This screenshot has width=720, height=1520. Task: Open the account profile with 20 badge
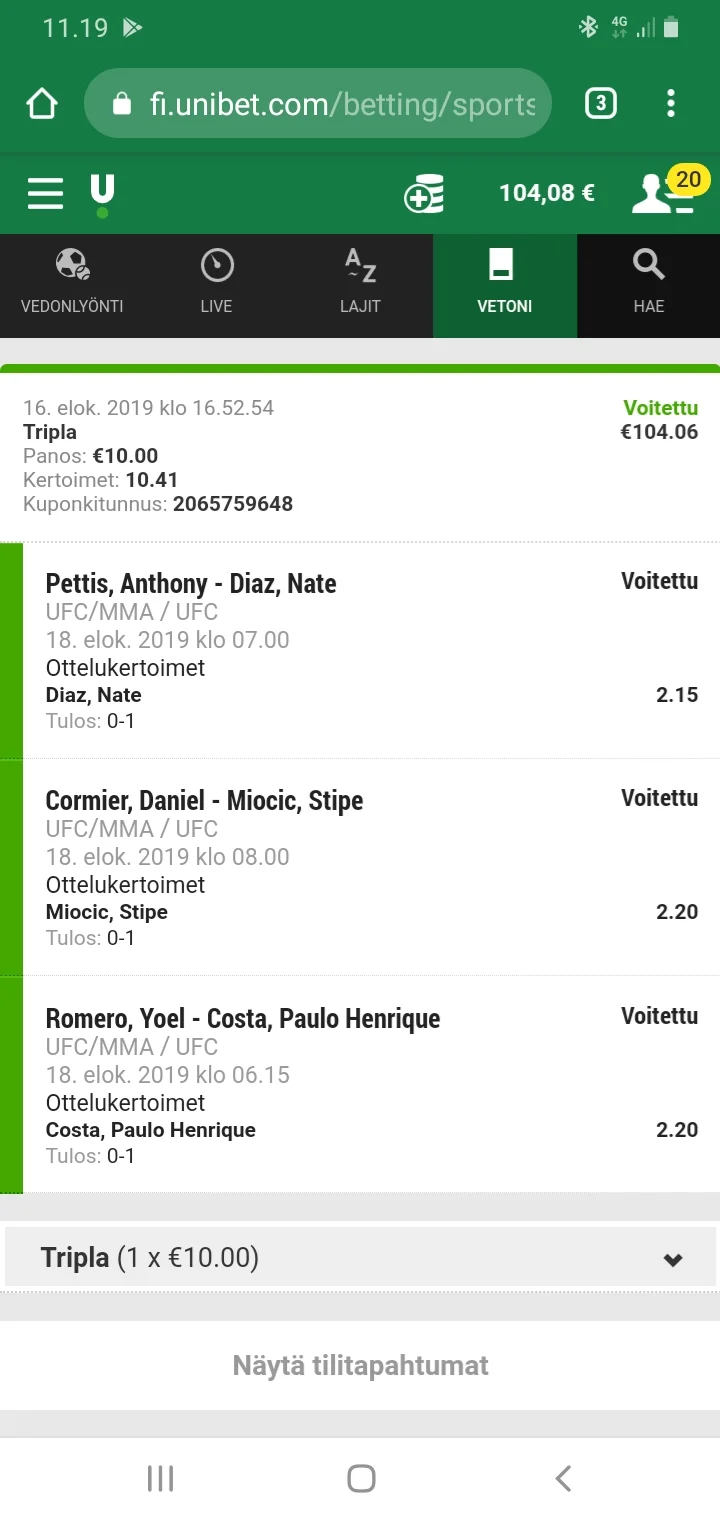(x=664, y=193)
